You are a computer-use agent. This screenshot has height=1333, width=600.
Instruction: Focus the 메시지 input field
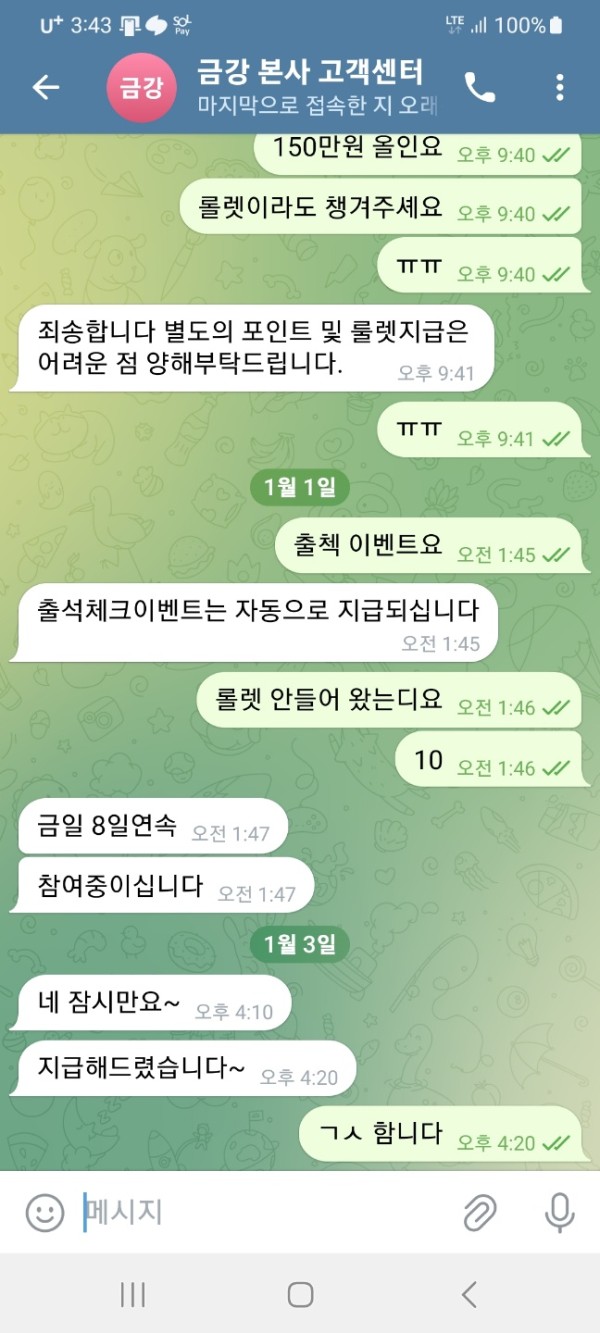(260, 1213)
